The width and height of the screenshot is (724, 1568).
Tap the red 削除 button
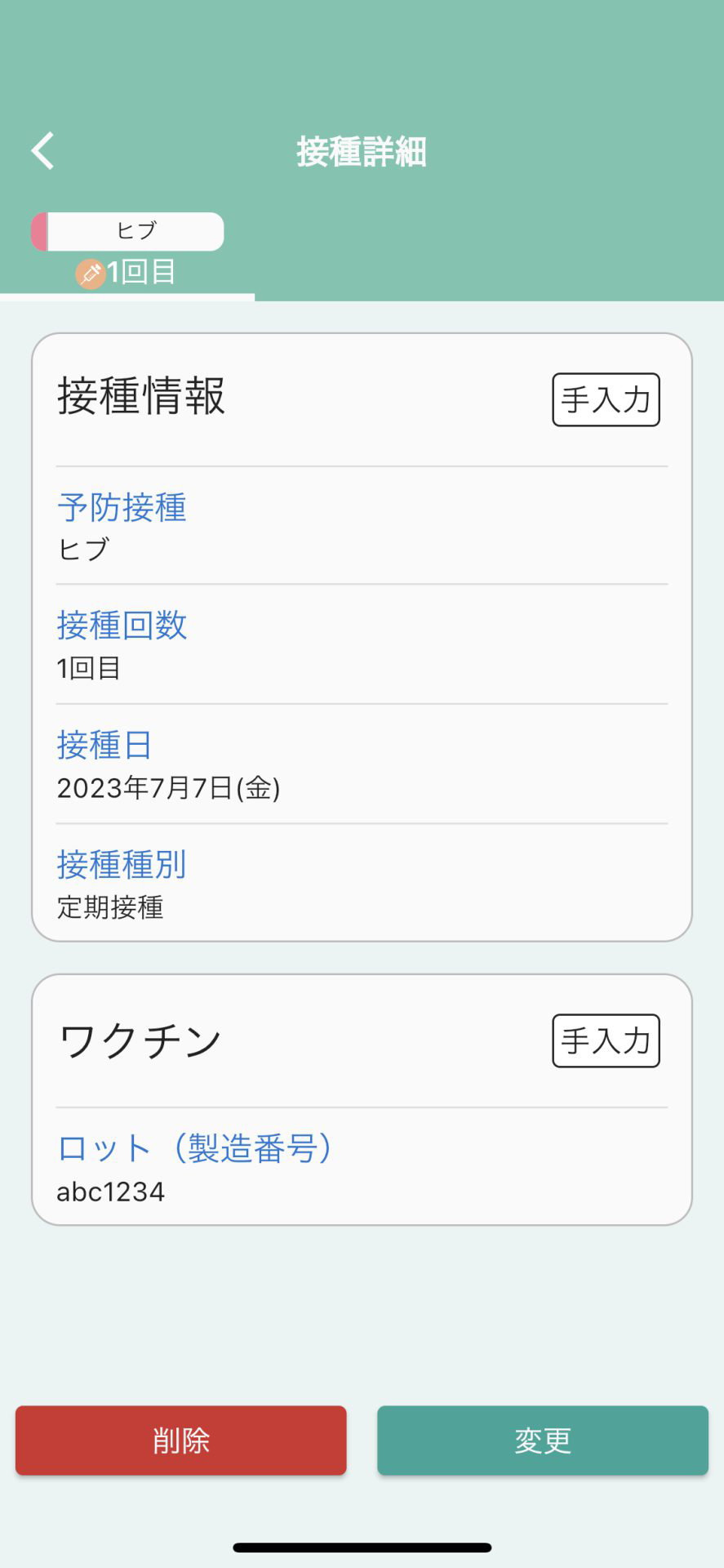[x=181, y=1440]
